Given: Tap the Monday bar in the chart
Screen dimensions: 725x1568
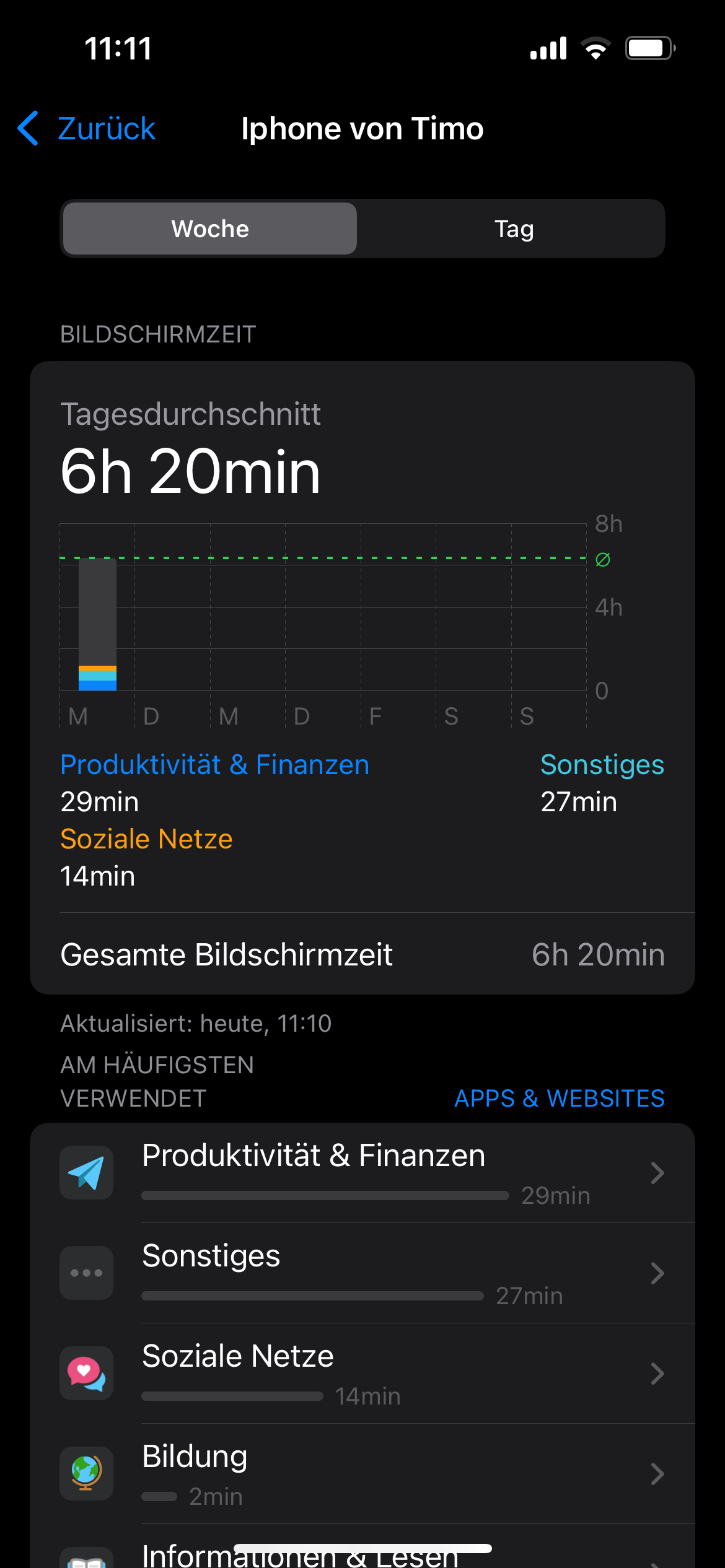Looking at the screenshot, I should tap(97, 624).
